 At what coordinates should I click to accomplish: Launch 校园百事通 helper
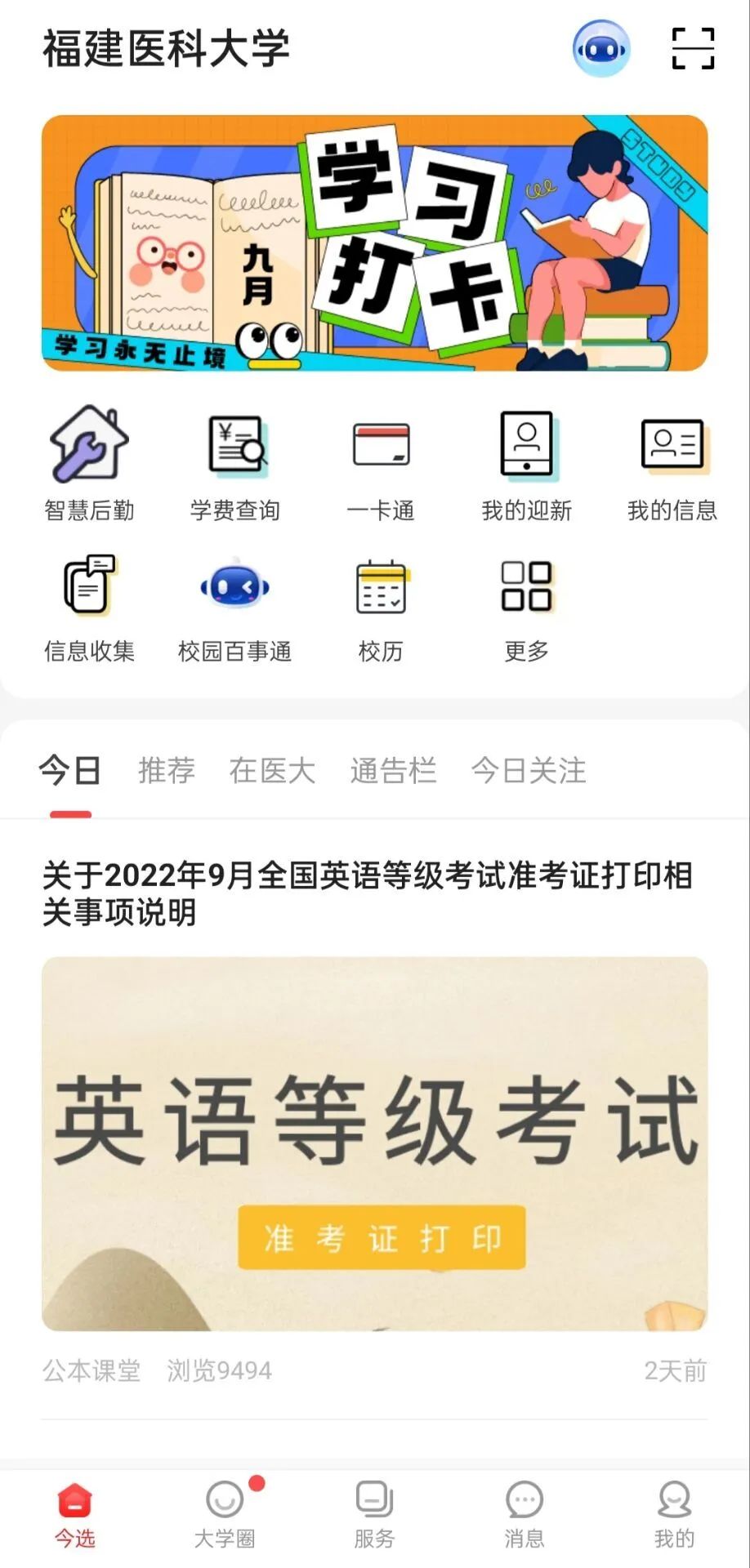tap(235, 605)
